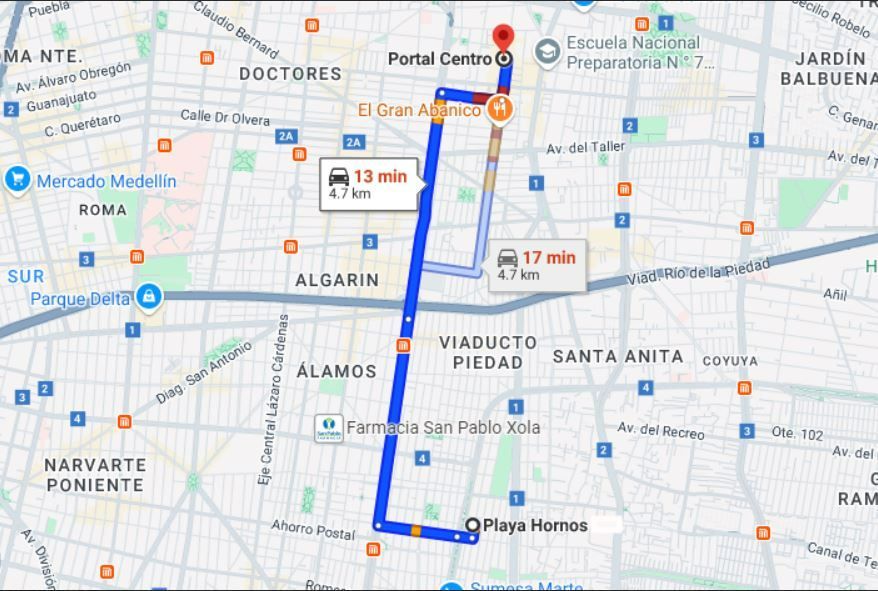Screen dimensions: 878x591
Task: Open El Gran Abanico restaurant pin
Action: point(500,109)
